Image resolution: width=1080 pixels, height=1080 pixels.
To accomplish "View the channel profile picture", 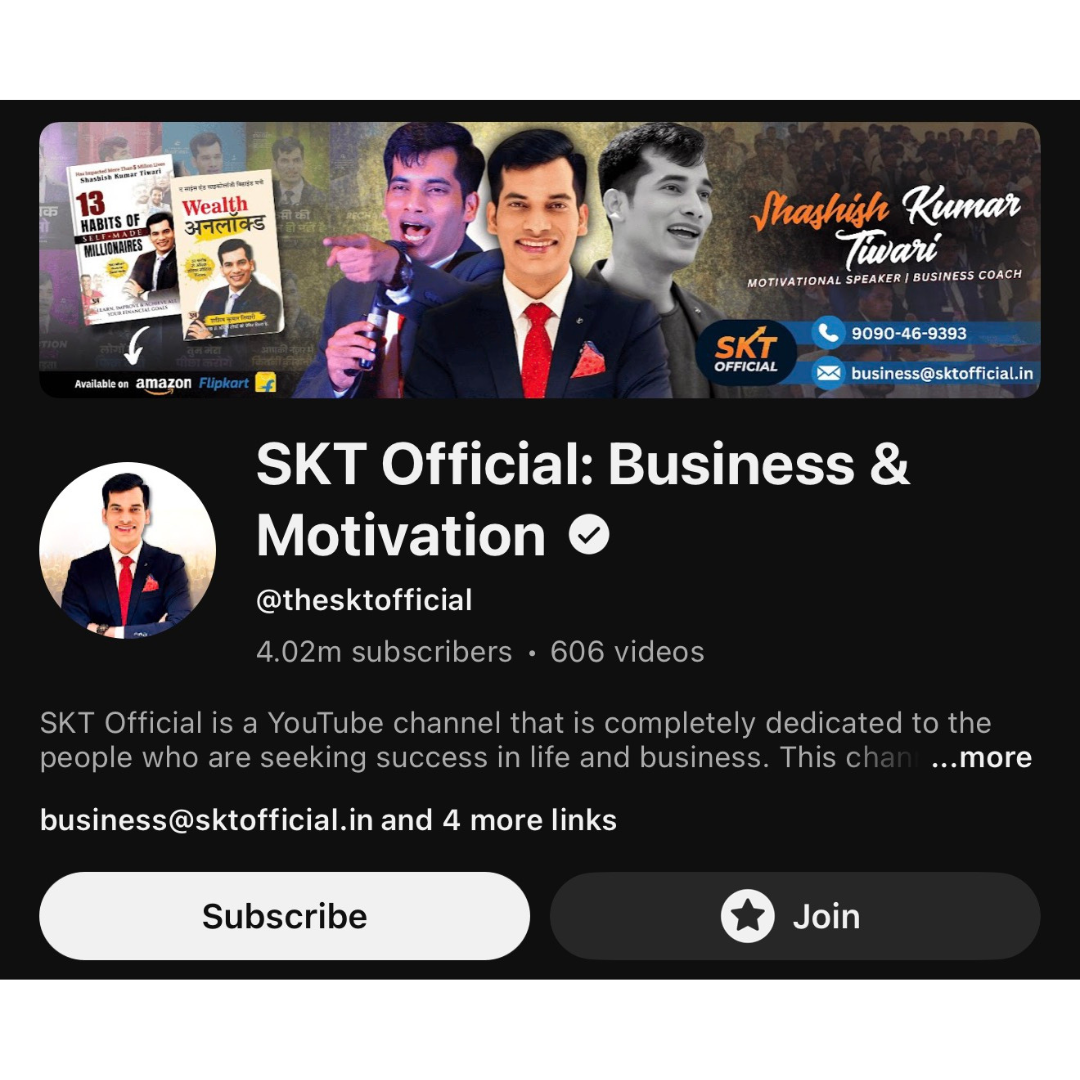I will click(127, 550).
